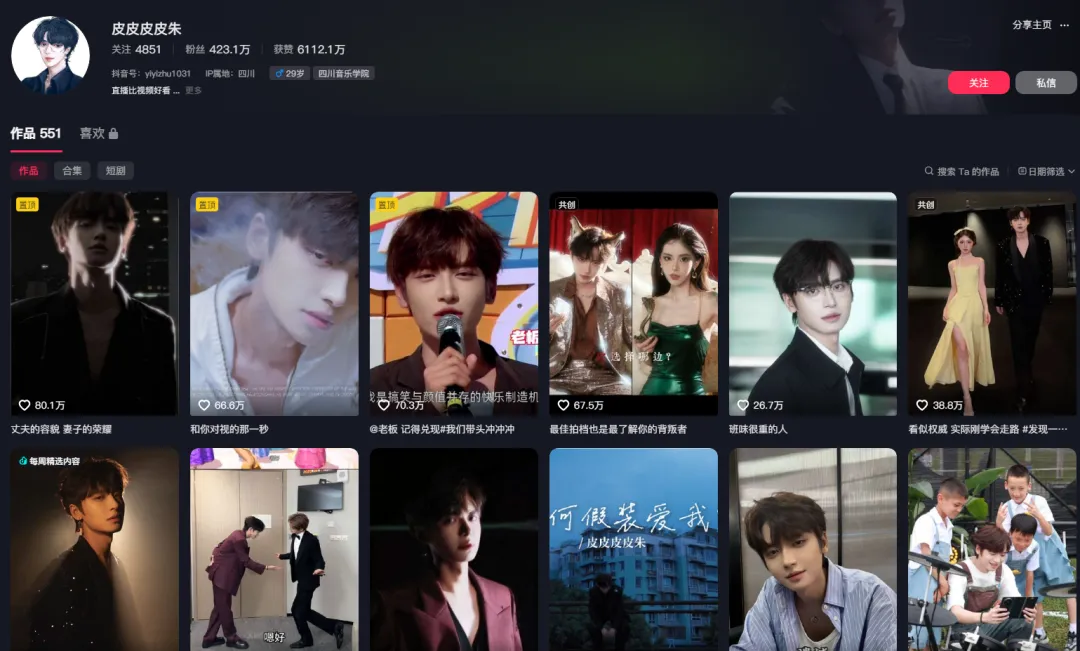The image size is (1080, 651).
Task: Open the video 最佳拍档也是最了解你的背叛者
Action: coord(633,303)
